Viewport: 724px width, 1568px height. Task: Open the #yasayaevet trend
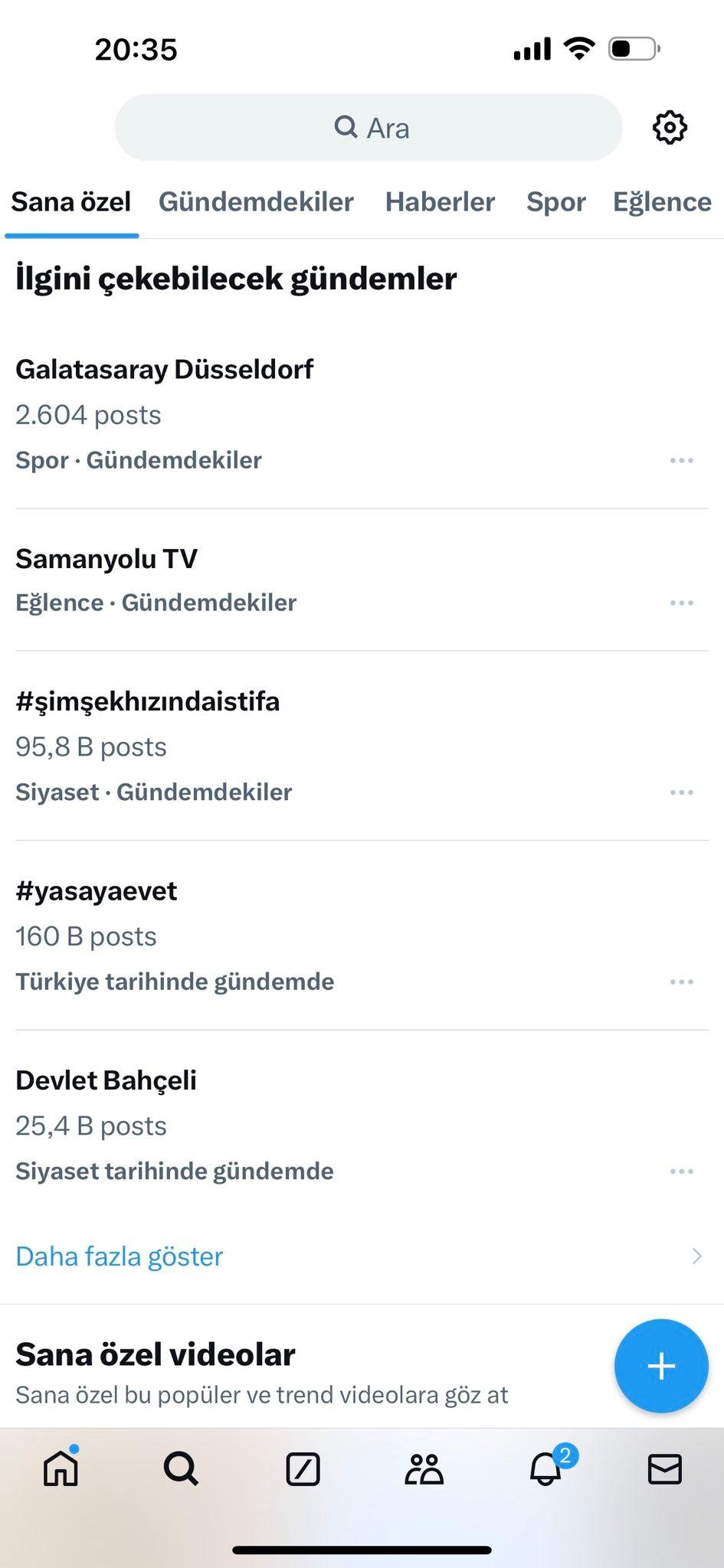tap(362, 935)
